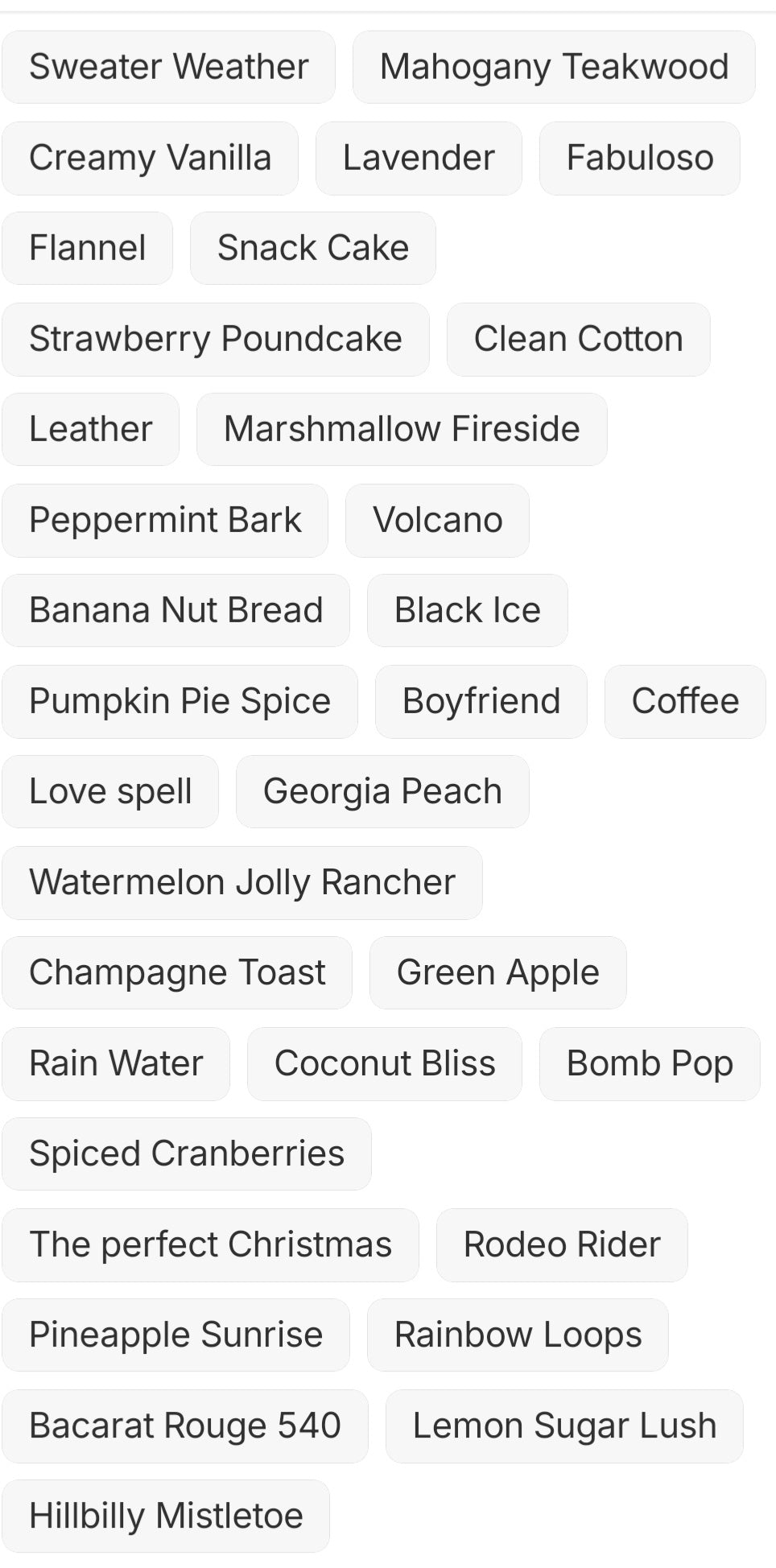Select Lavender scent

419,158
